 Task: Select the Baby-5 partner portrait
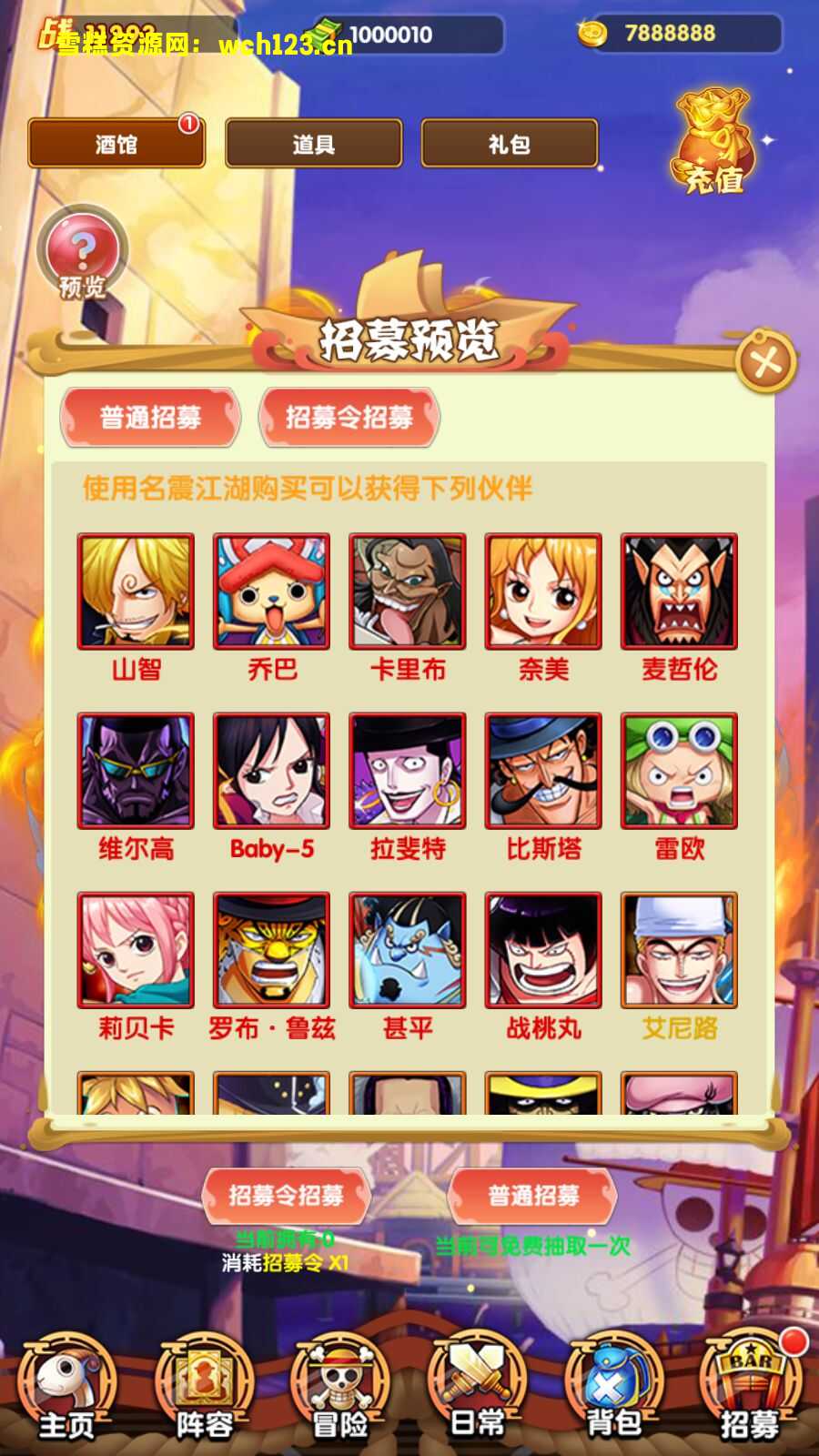(271, 771)
